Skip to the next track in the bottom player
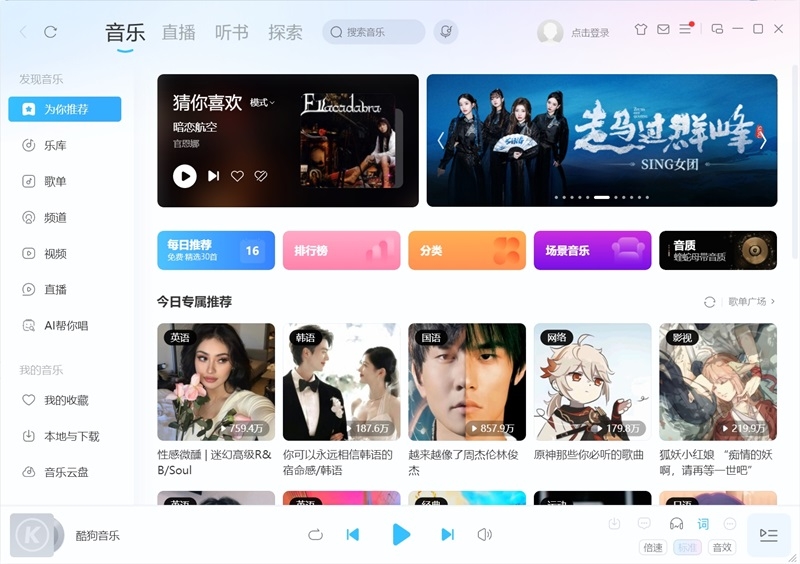 pos(447,534)
